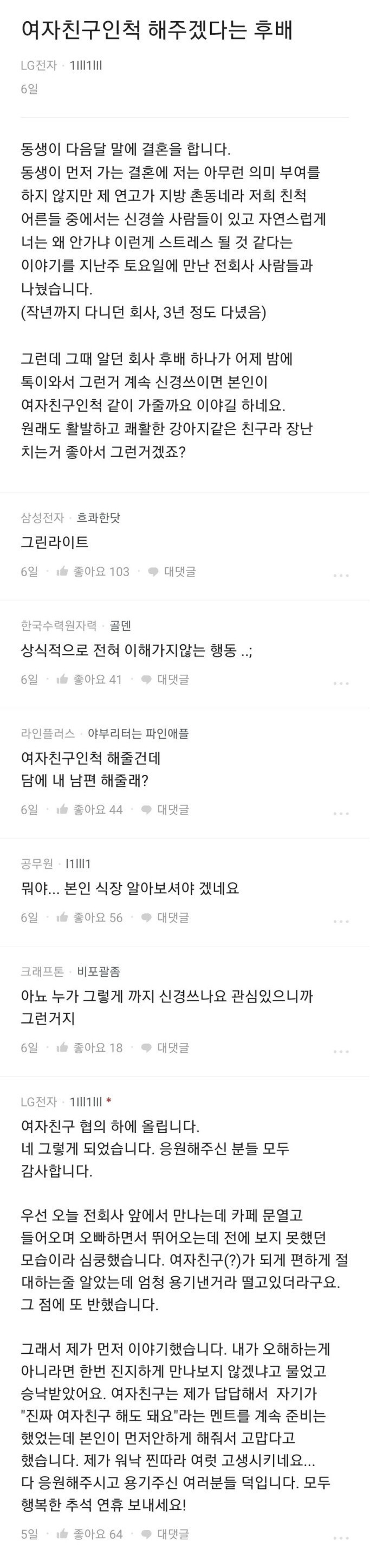Open overflow menu on 골덴's comment
This screenshot has width=370, height=1568.
click(341, 683)
